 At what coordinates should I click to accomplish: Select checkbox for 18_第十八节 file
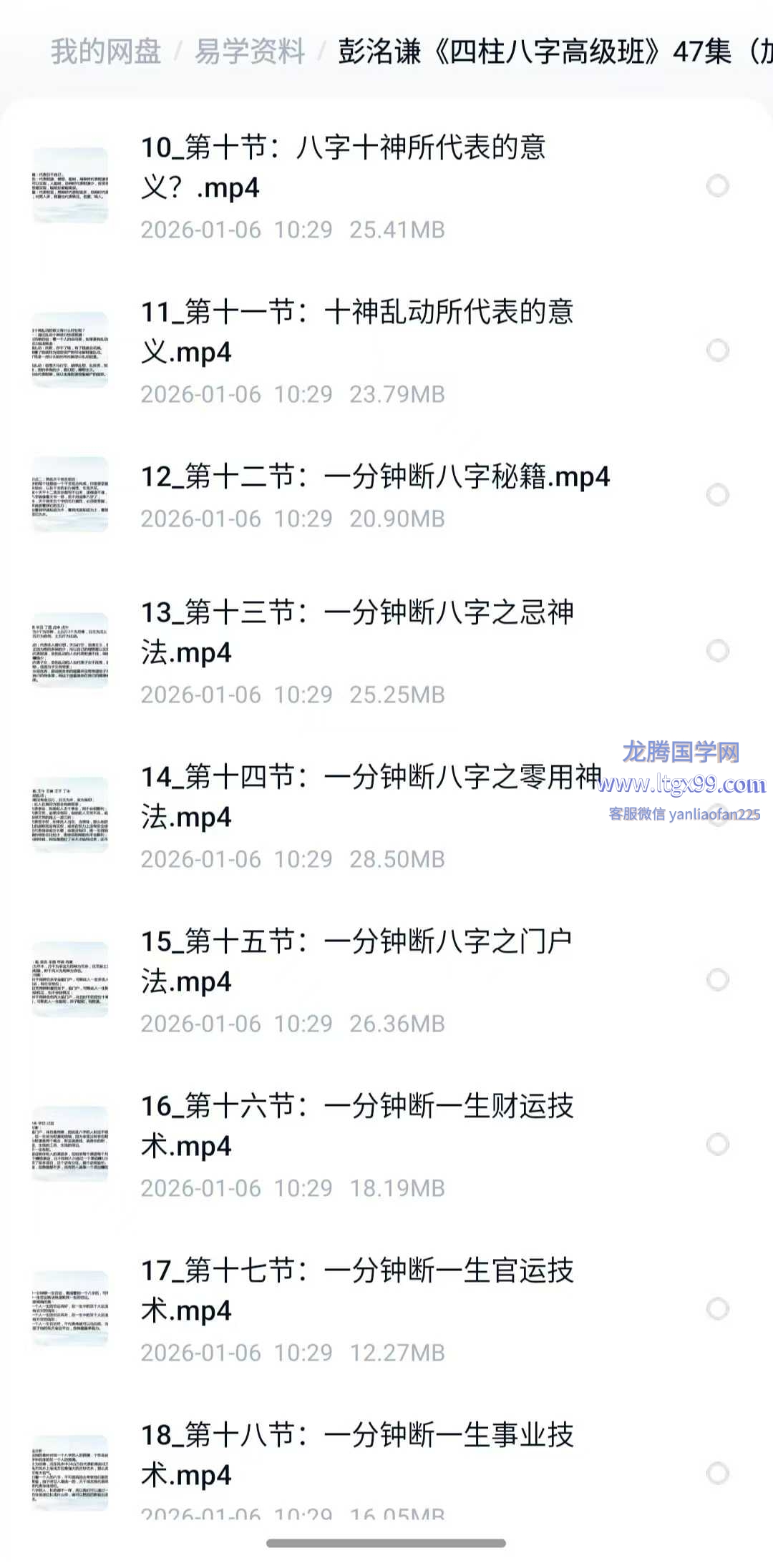tap(717, 1474)
